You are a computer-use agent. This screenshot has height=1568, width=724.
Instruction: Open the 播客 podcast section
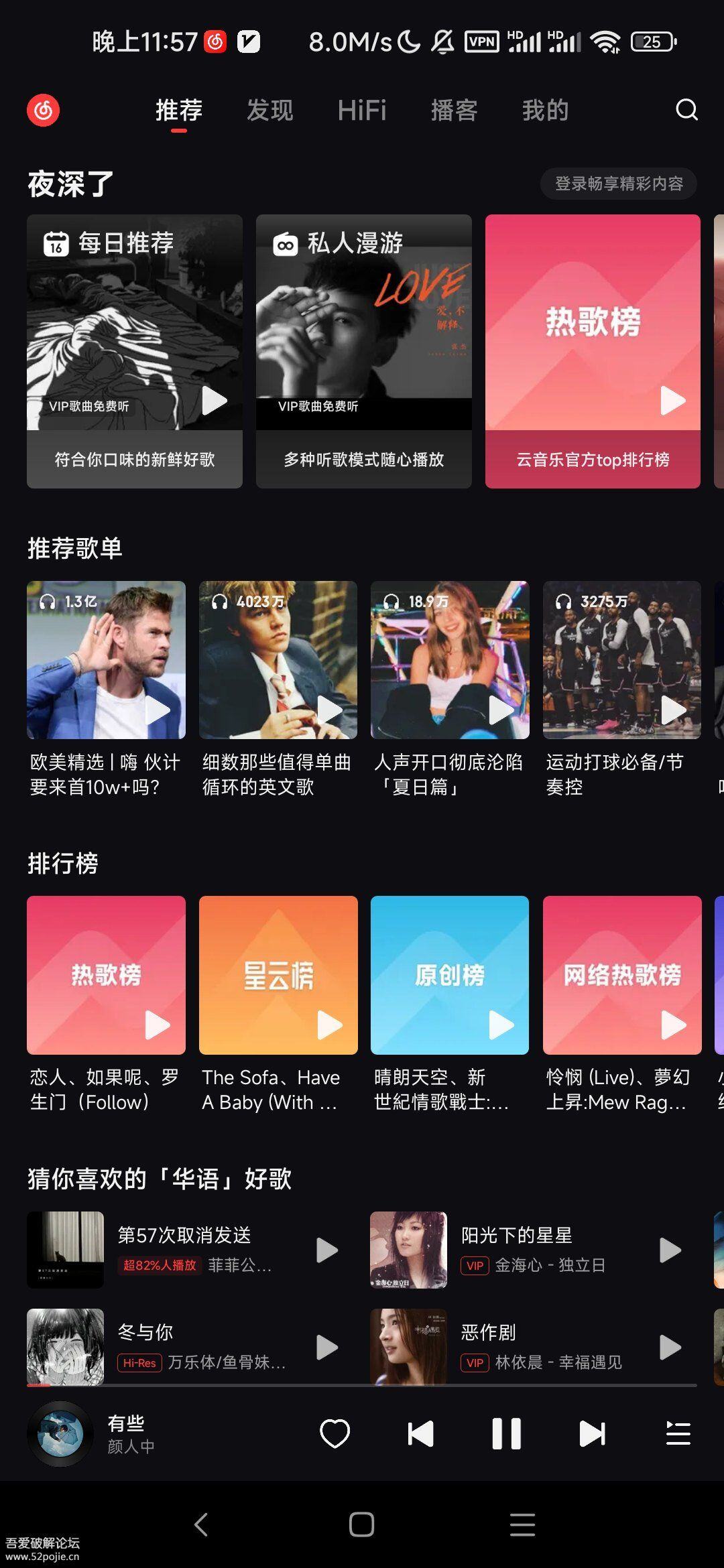pos(453,109)
